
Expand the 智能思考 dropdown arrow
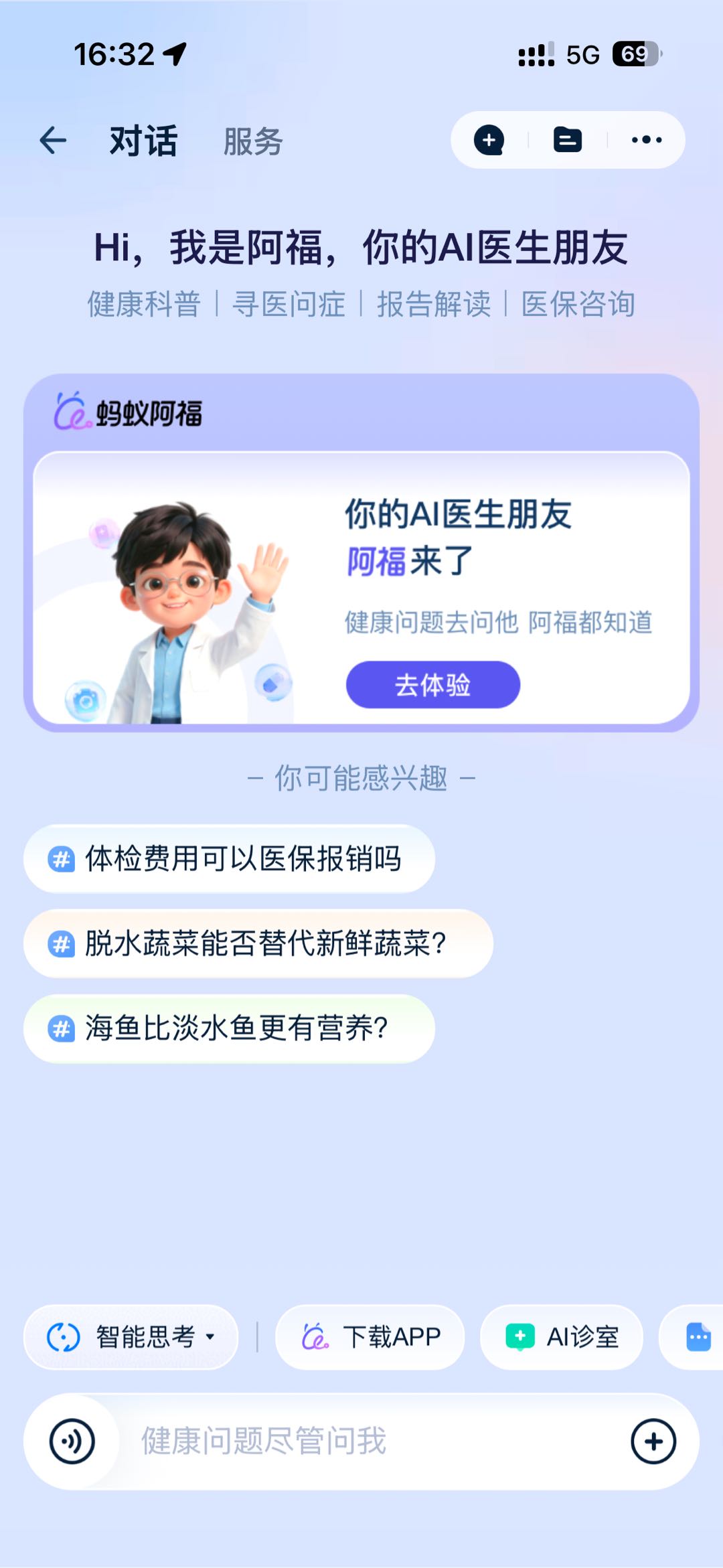coord(211,1336)
